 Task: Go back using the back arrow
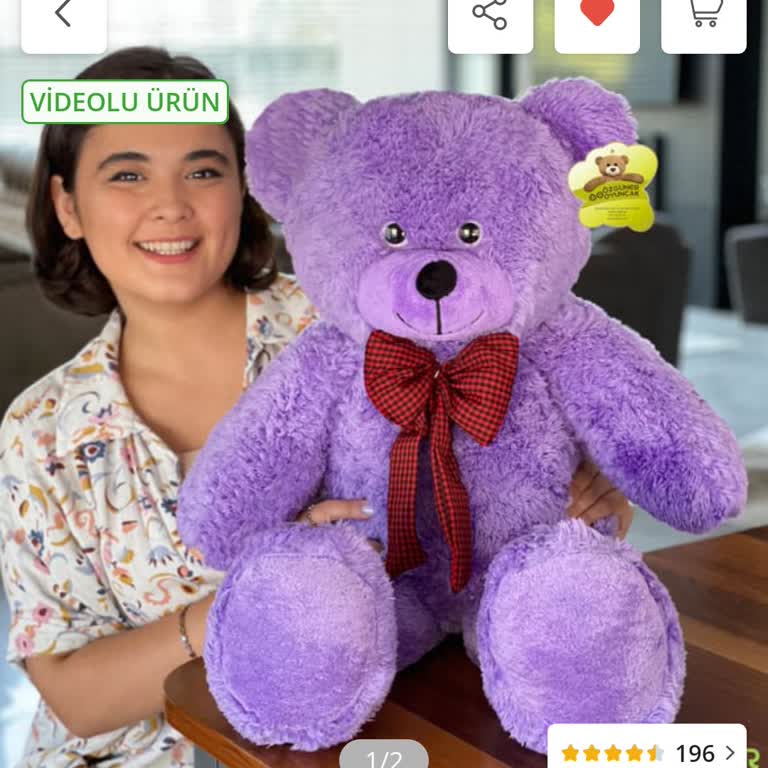(x=63, y=15)
